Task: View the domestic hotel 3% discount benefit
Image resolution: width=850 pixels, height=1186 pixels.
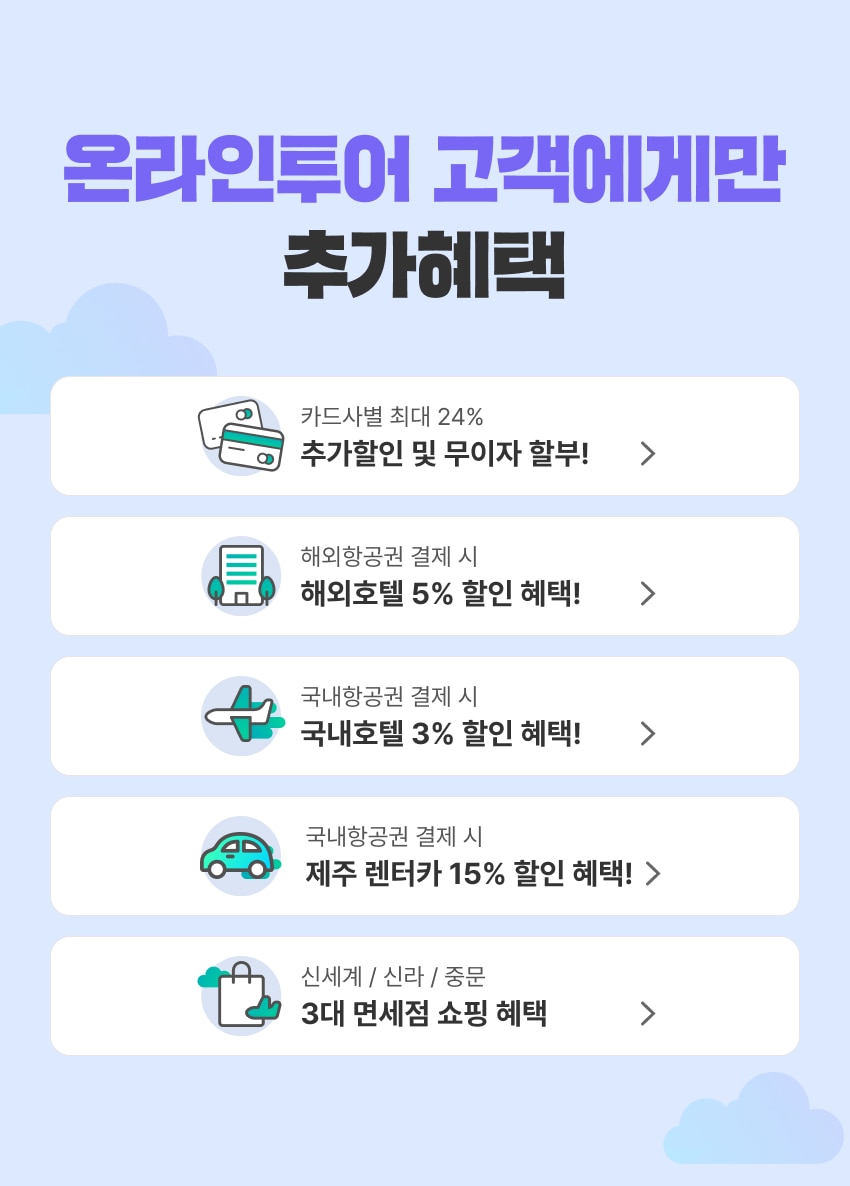Action: coord(425,716)
